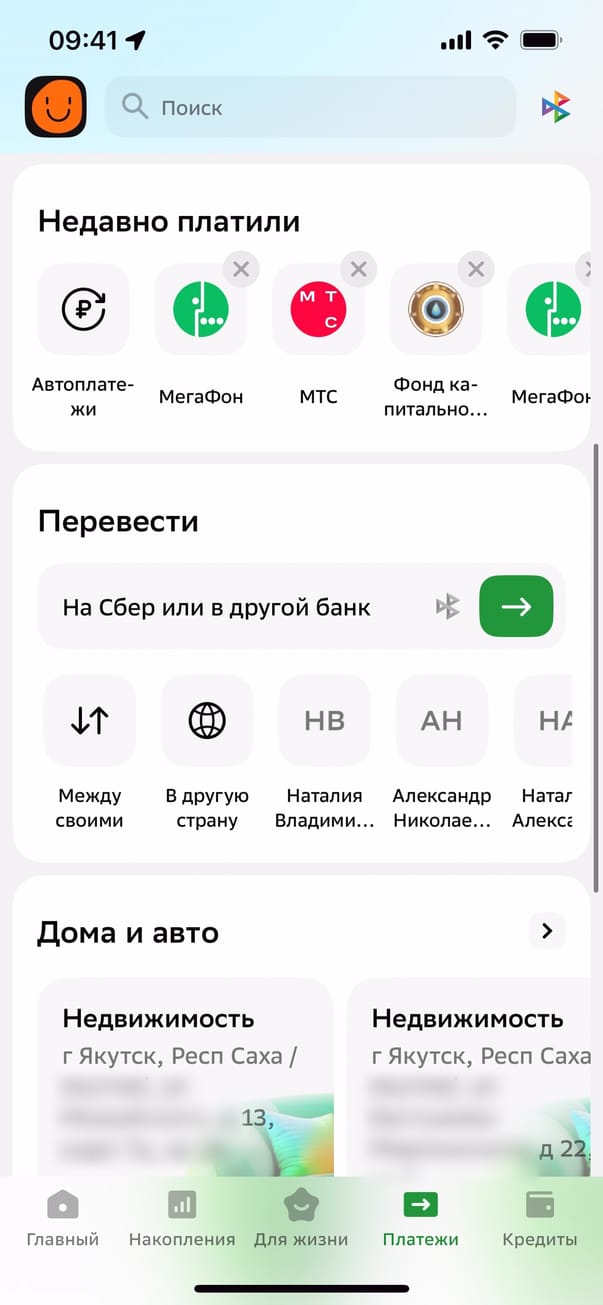Tap the Поиск search field
Viewport: 603px width, 1305px height.
pos(310,107)
